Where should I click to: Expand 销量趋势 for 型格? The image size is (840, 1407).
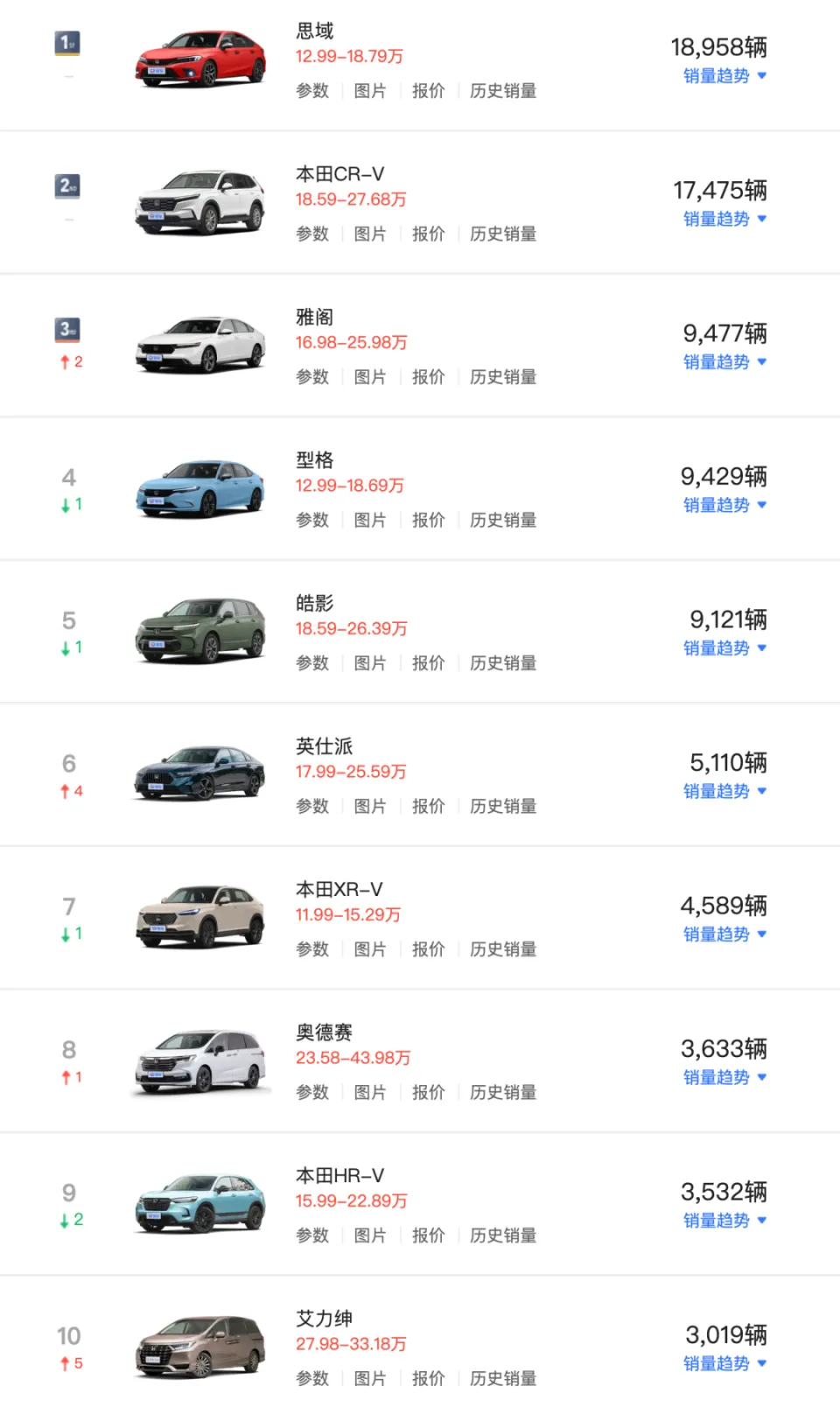[x=724, y=505]
